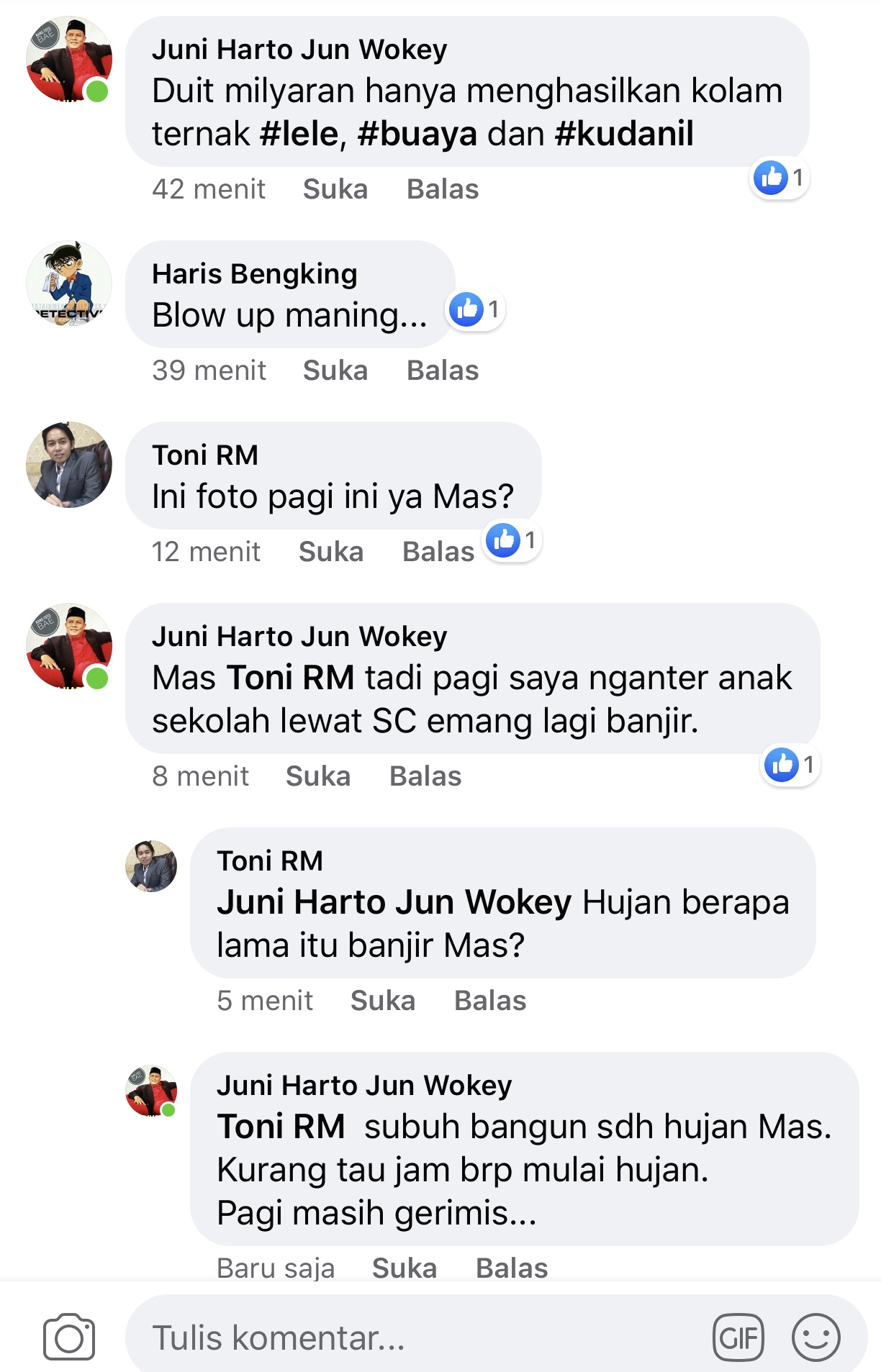Open the GIF picker

[738, 1337]
